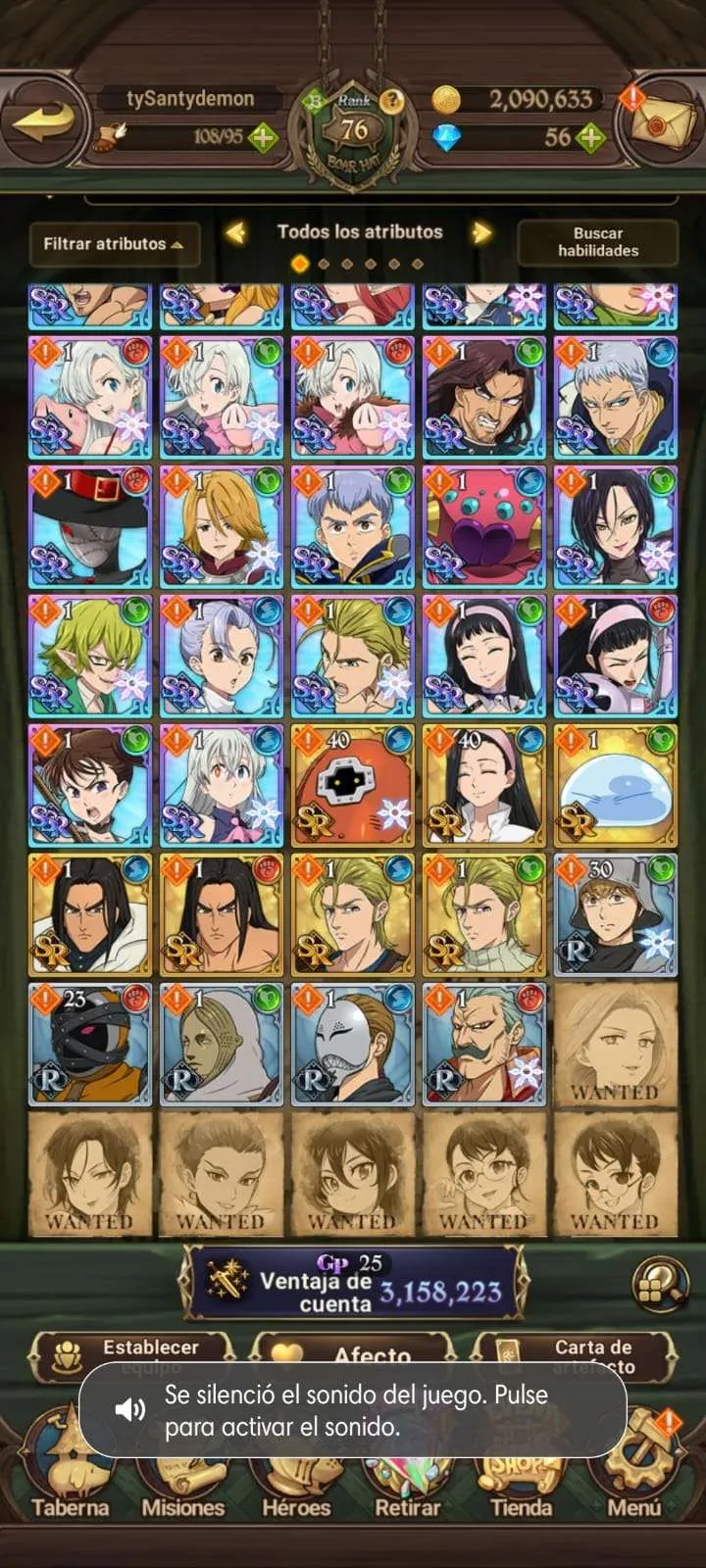Select the orange helmet hero at level 40
Screen dimensions: 706x1568
point(352,786)
